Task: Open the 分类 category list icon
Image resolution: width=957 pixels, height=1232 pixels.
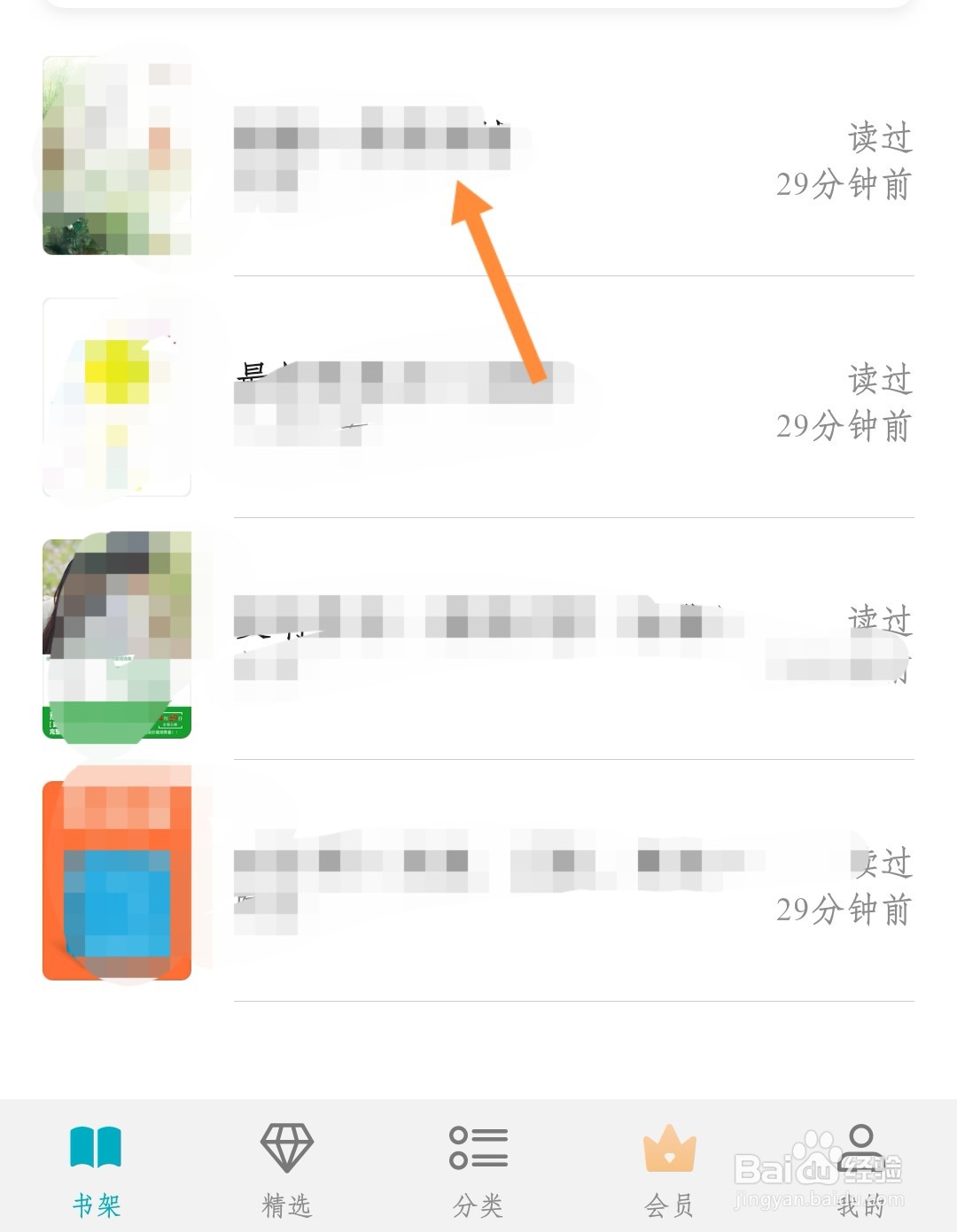Action: pyautogui.click(x=478, y=1146)
